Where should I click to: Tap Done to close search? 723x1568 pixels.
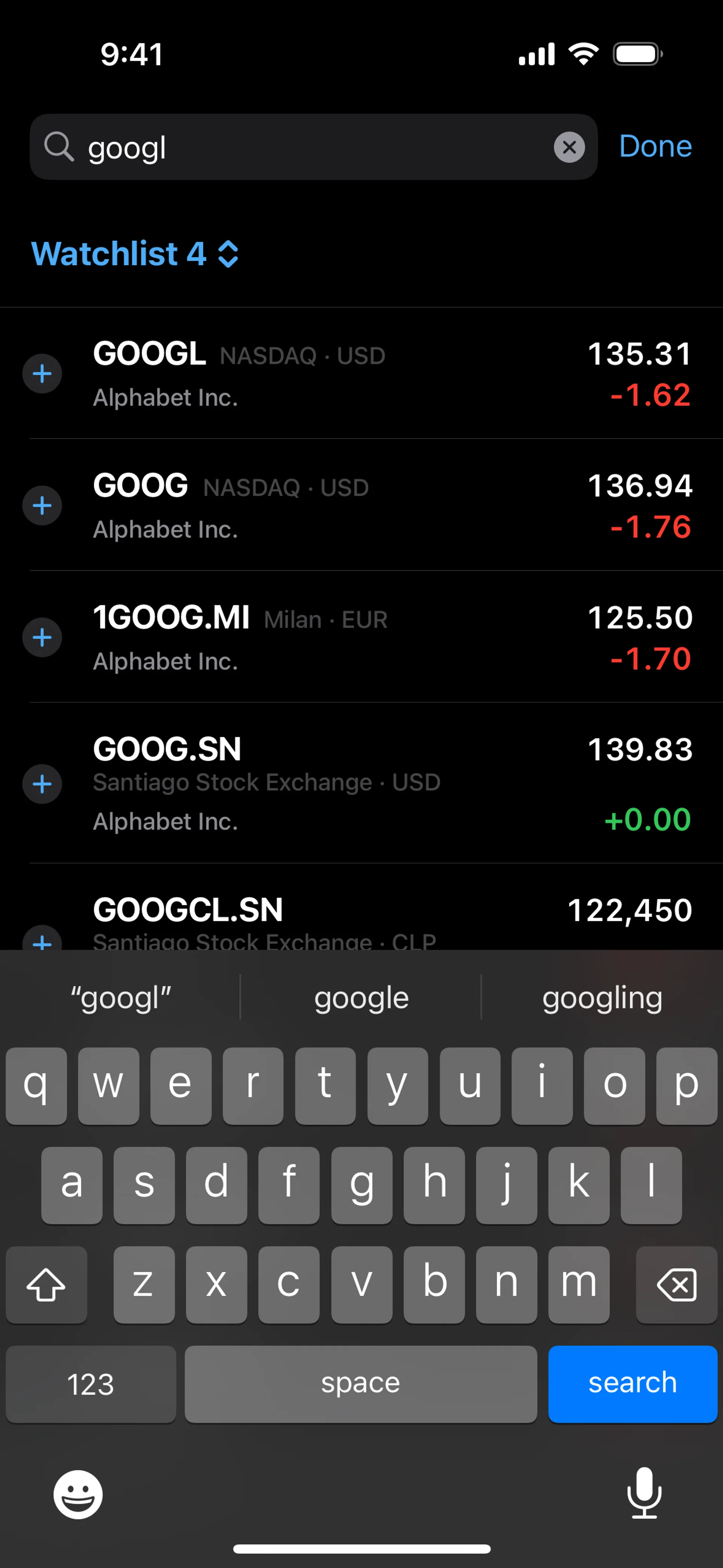tap(655, 147)
